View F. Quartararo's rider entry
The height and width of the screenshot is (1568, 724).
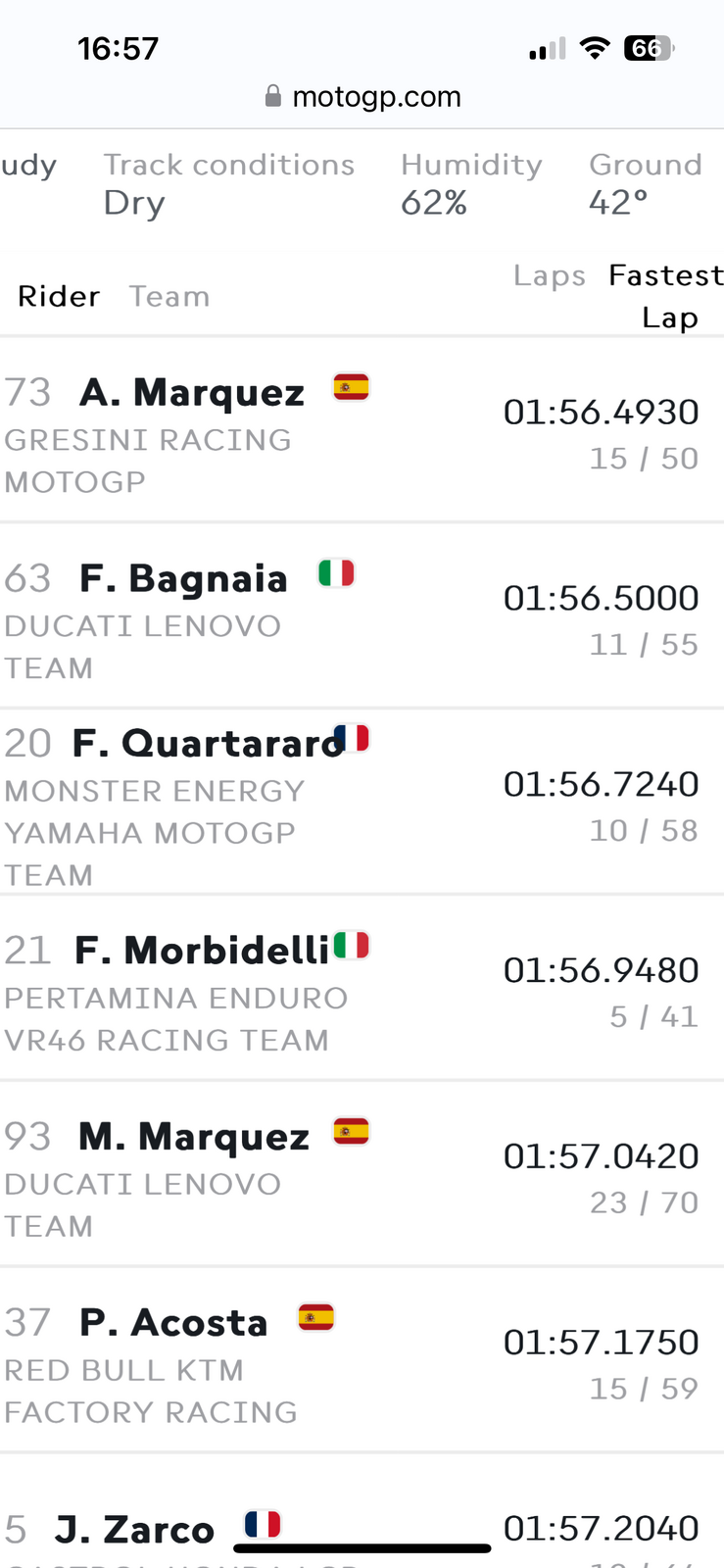tap(207, 745)
